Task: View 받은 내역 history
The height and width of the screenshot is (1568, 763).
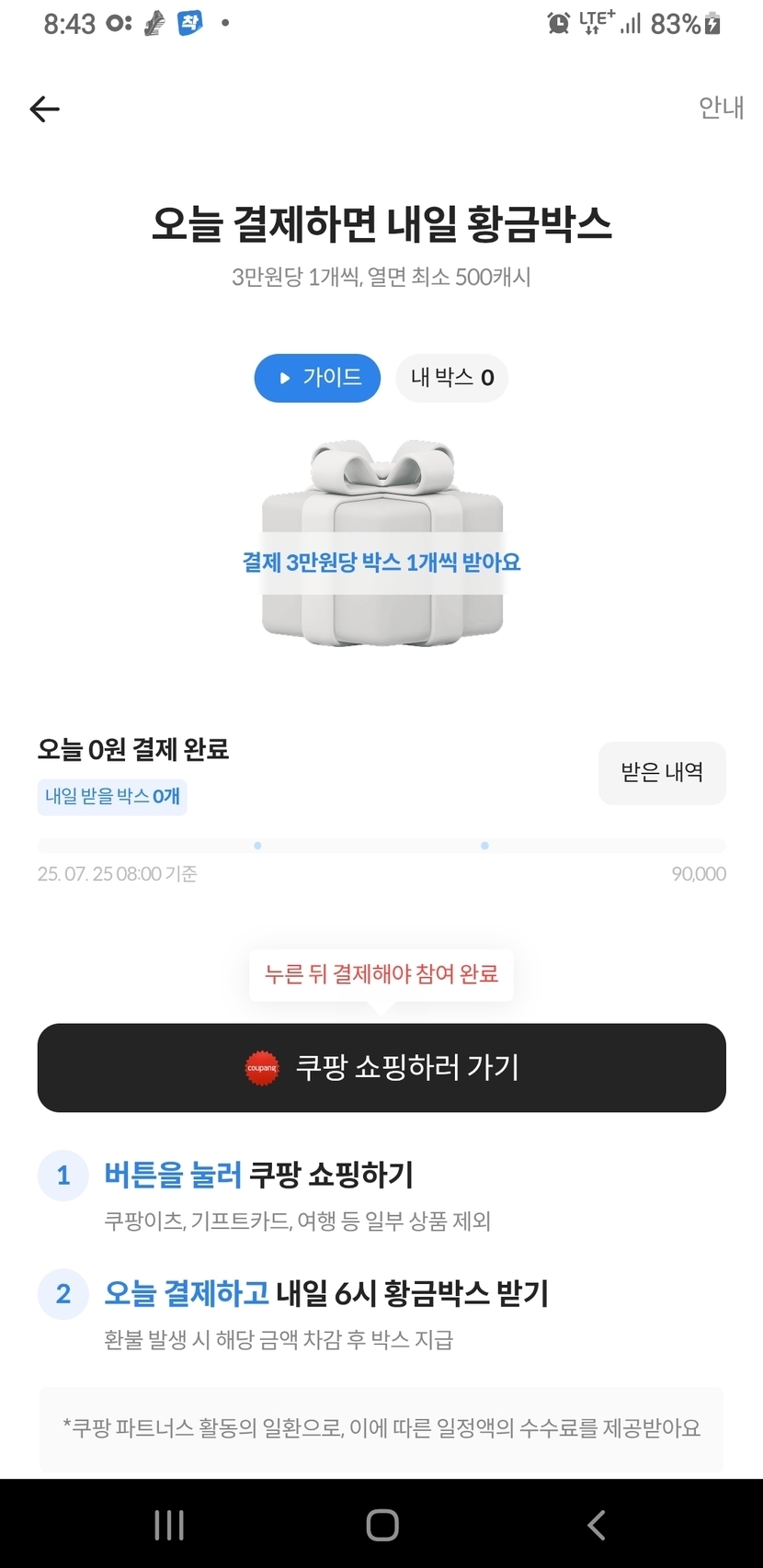Action: pyautogui.click(x=661, y=773)
